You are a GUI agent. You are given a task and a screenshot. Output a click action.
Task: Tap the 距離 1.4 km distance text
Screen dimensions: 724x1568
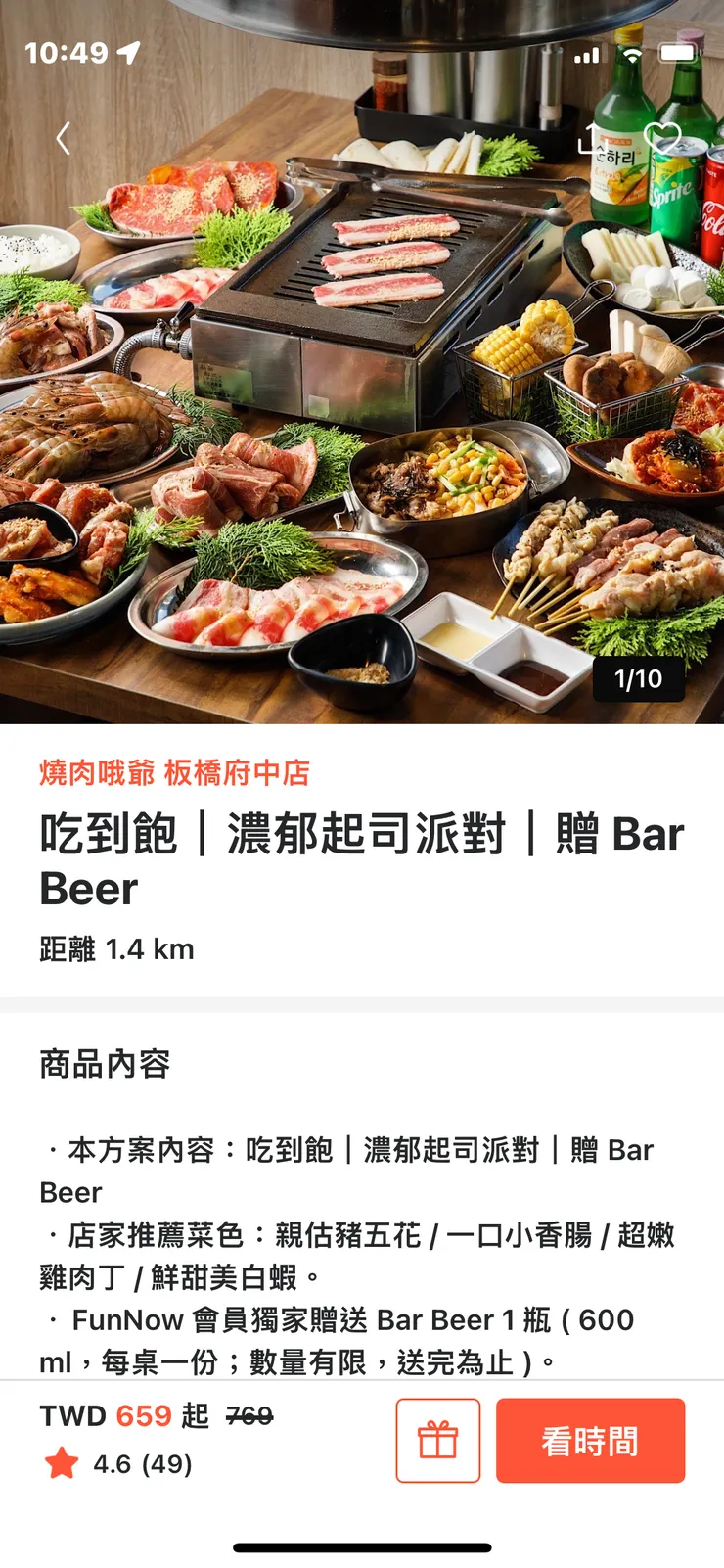(x=113, y=948)
